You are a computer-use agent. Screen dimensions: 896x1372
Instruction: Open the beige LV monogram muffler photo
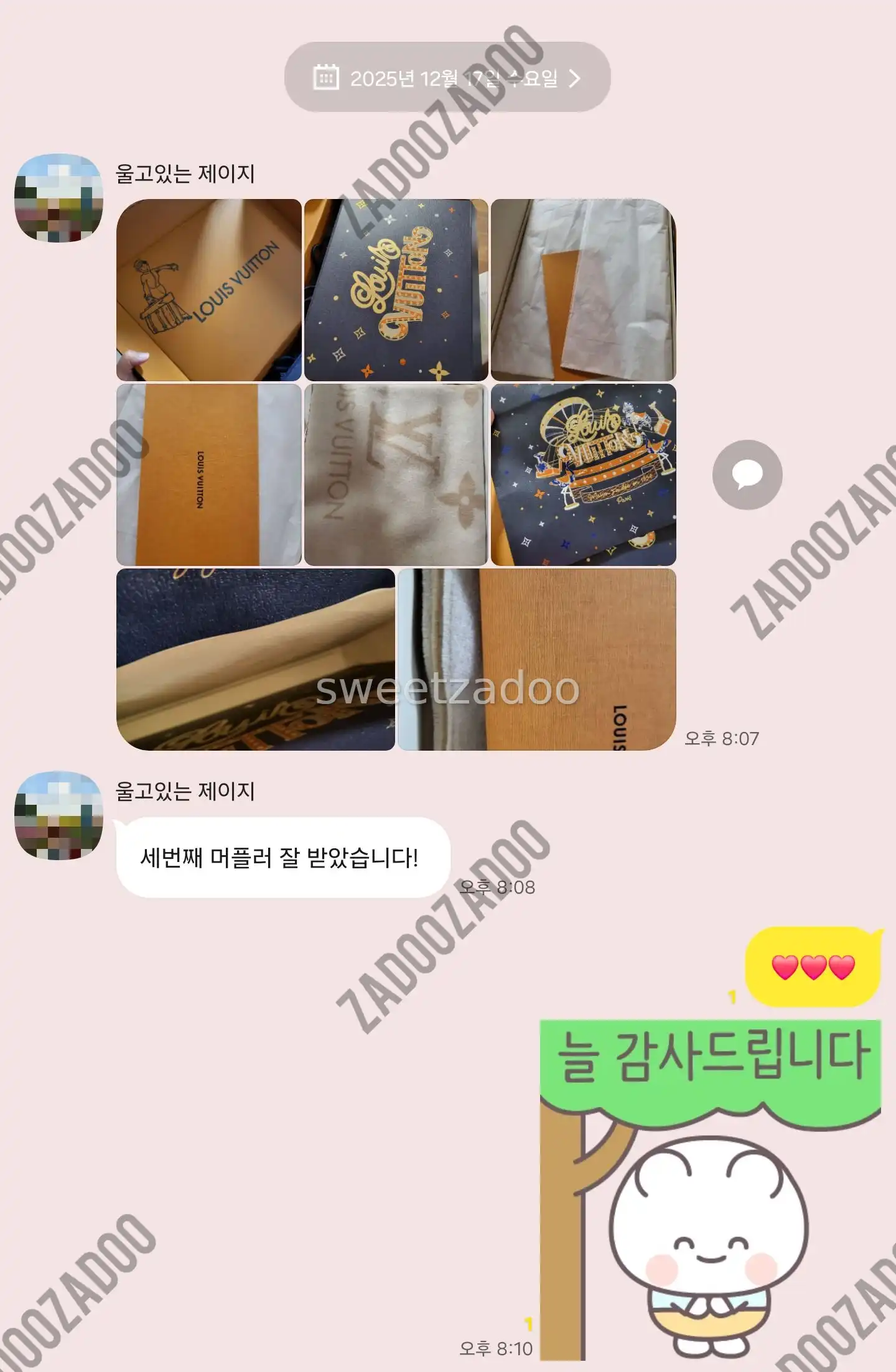pos(396,475)
